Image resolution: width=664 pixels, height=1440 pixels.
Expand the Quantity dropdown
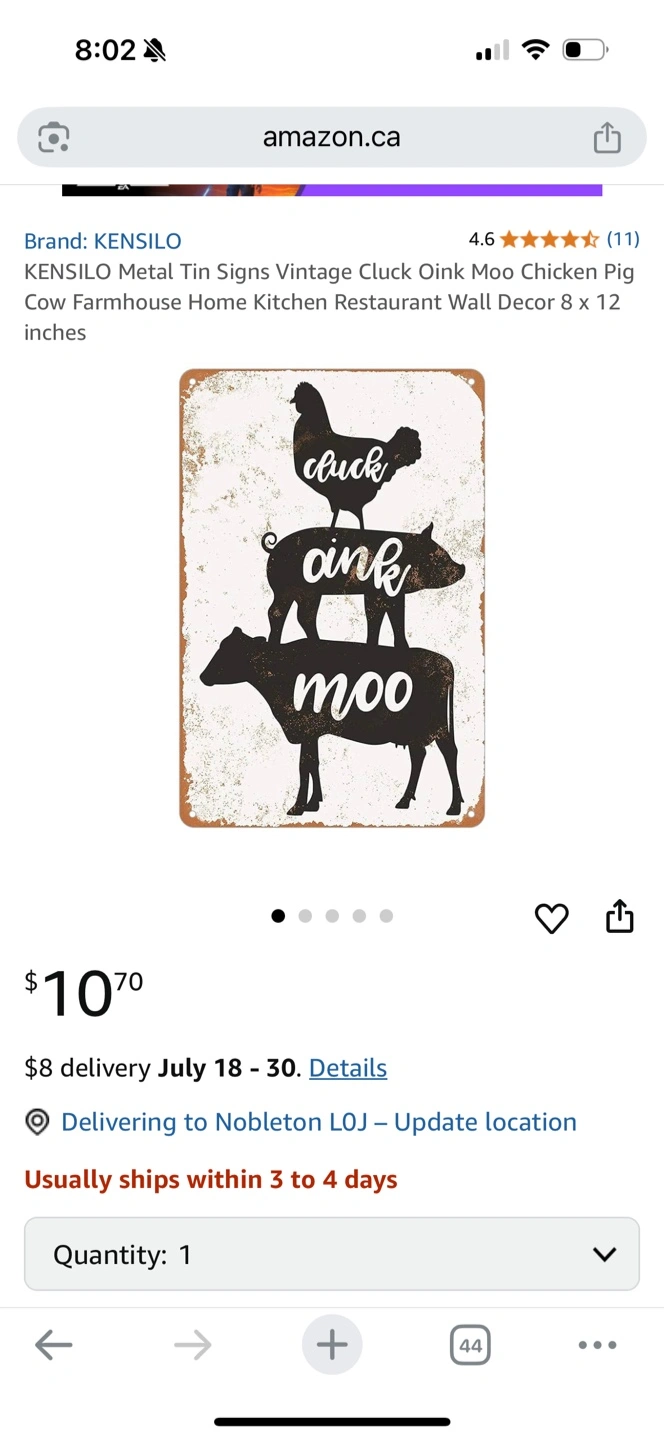(x=331, y=1254)
